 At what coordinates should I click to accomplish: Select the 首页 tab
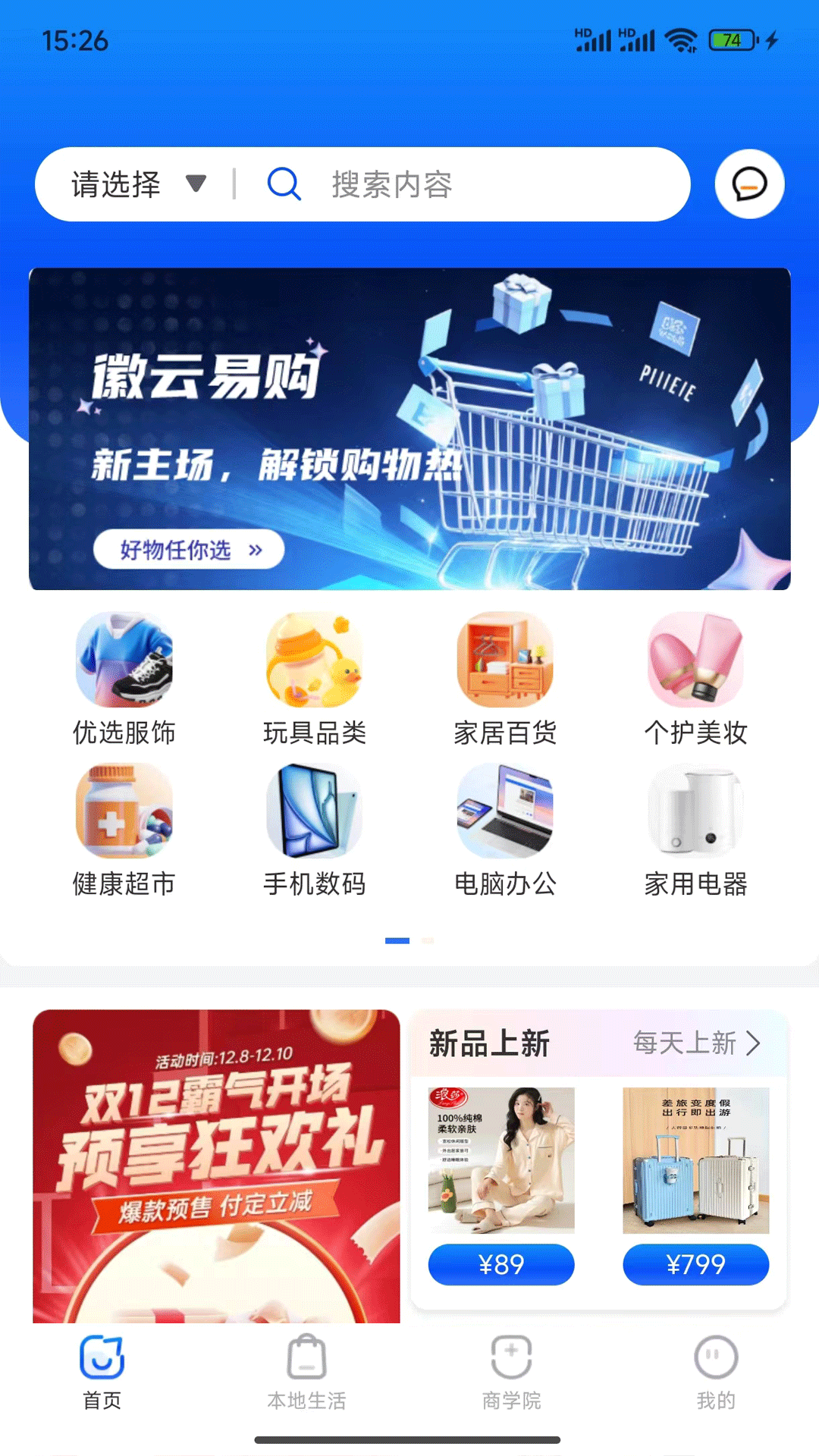click(x=102, y=1373)
